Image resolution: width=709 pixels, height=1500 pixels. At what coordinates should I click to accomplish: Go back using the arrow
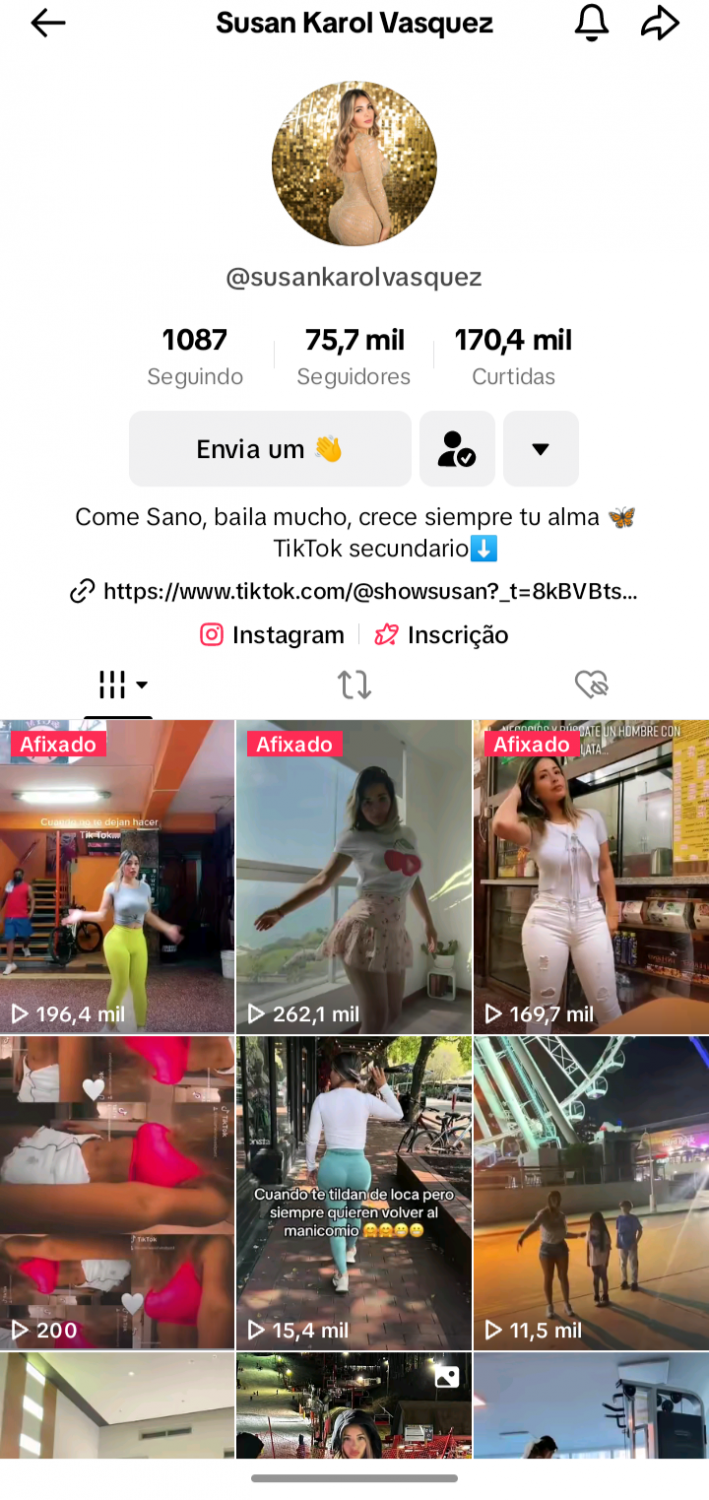tap(47, 23)
